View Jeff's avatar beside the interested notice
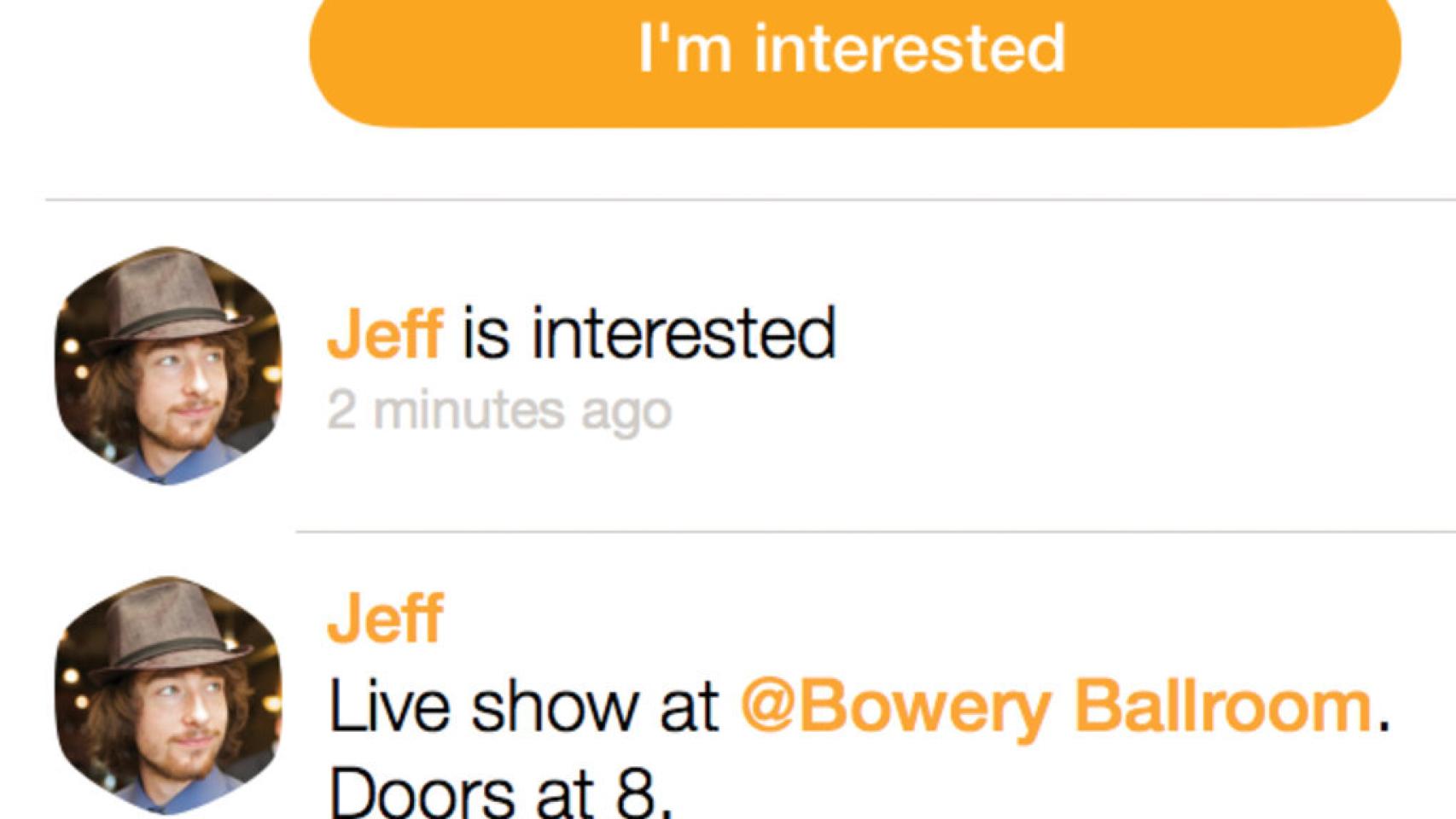 pyautogui.click(x=168, y=365)
